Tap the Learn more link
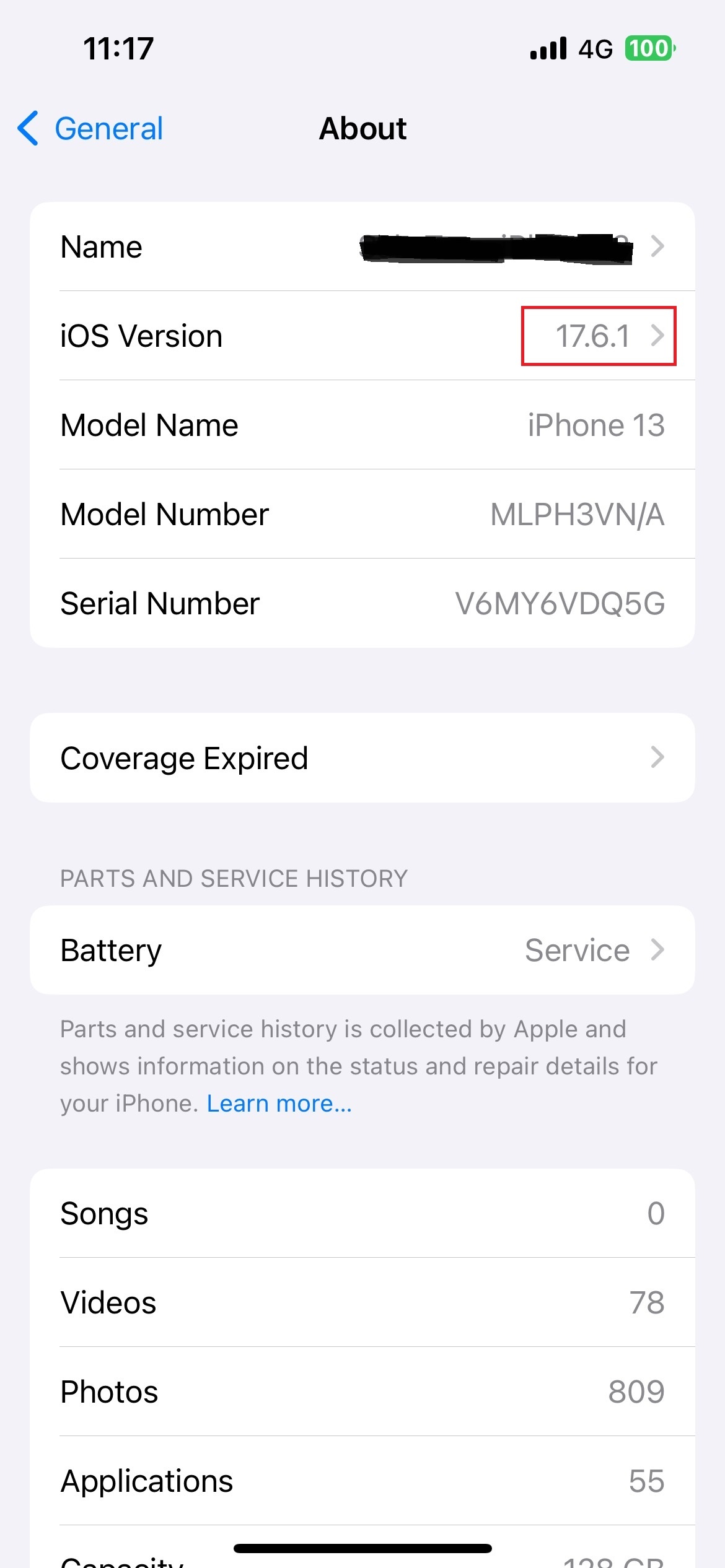Screen dimensions: 725x1568 (x=279, y=1104)
